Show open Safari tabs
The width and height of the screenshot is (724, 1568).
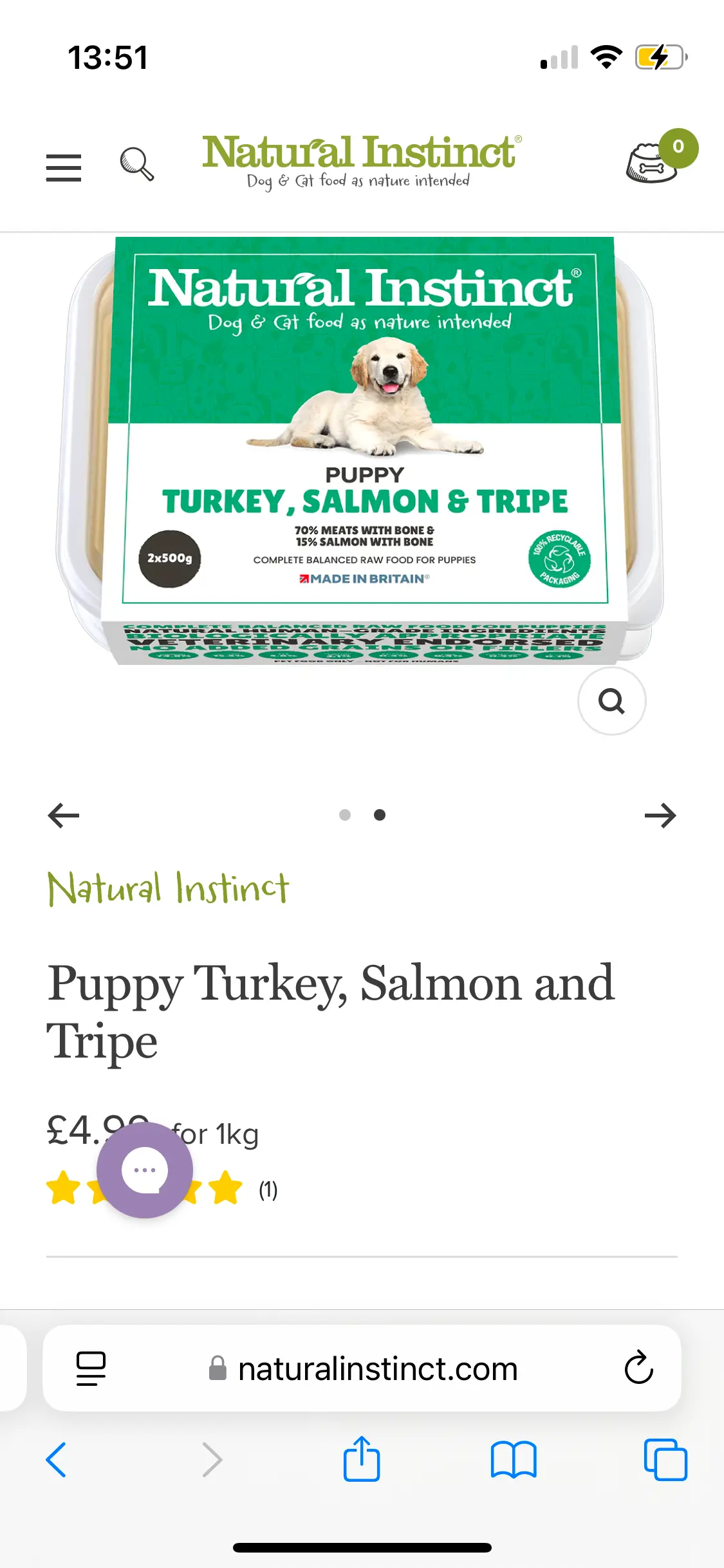pyautogui.click(x=665, y=1459)
